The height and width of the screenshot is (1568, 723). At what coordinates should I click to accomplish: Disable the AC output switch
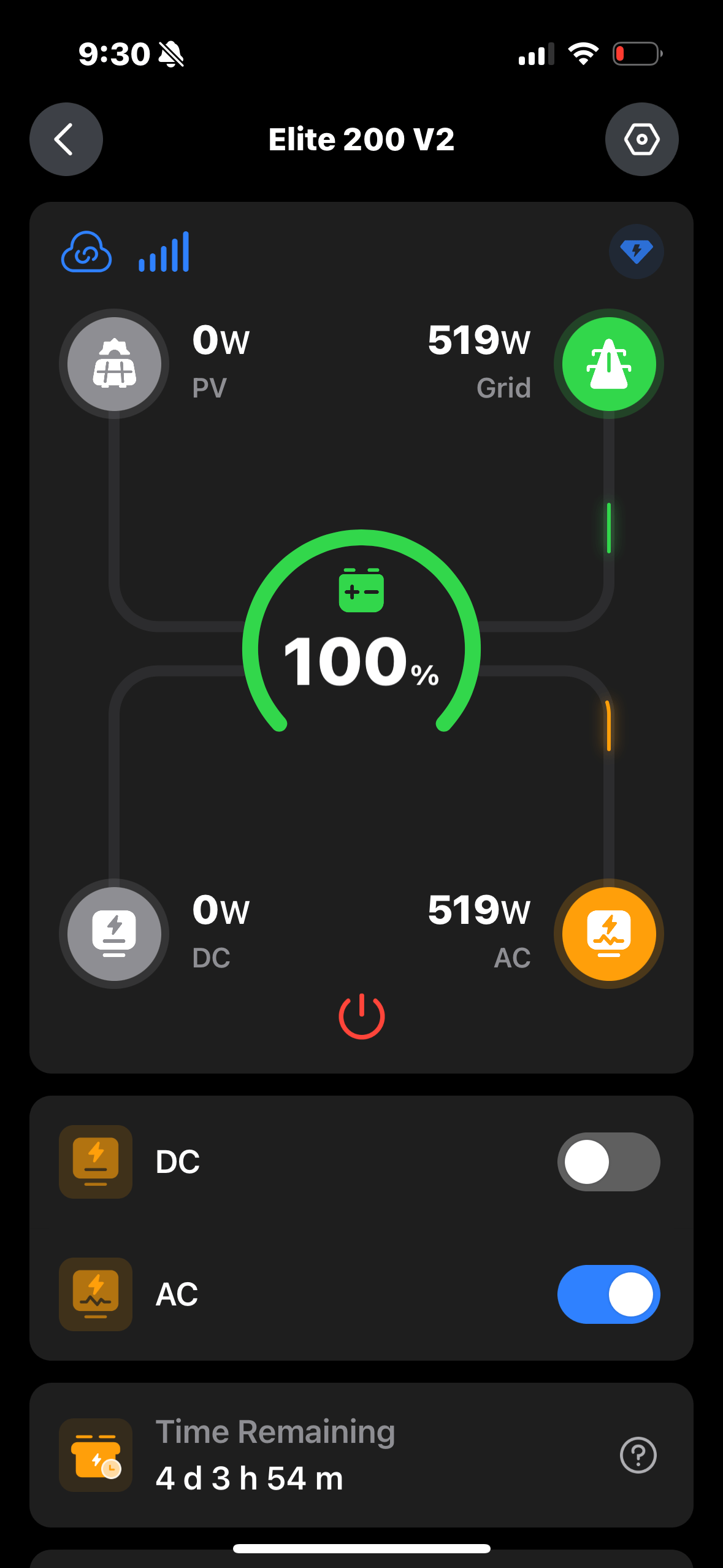click(x=608, y=1294)
